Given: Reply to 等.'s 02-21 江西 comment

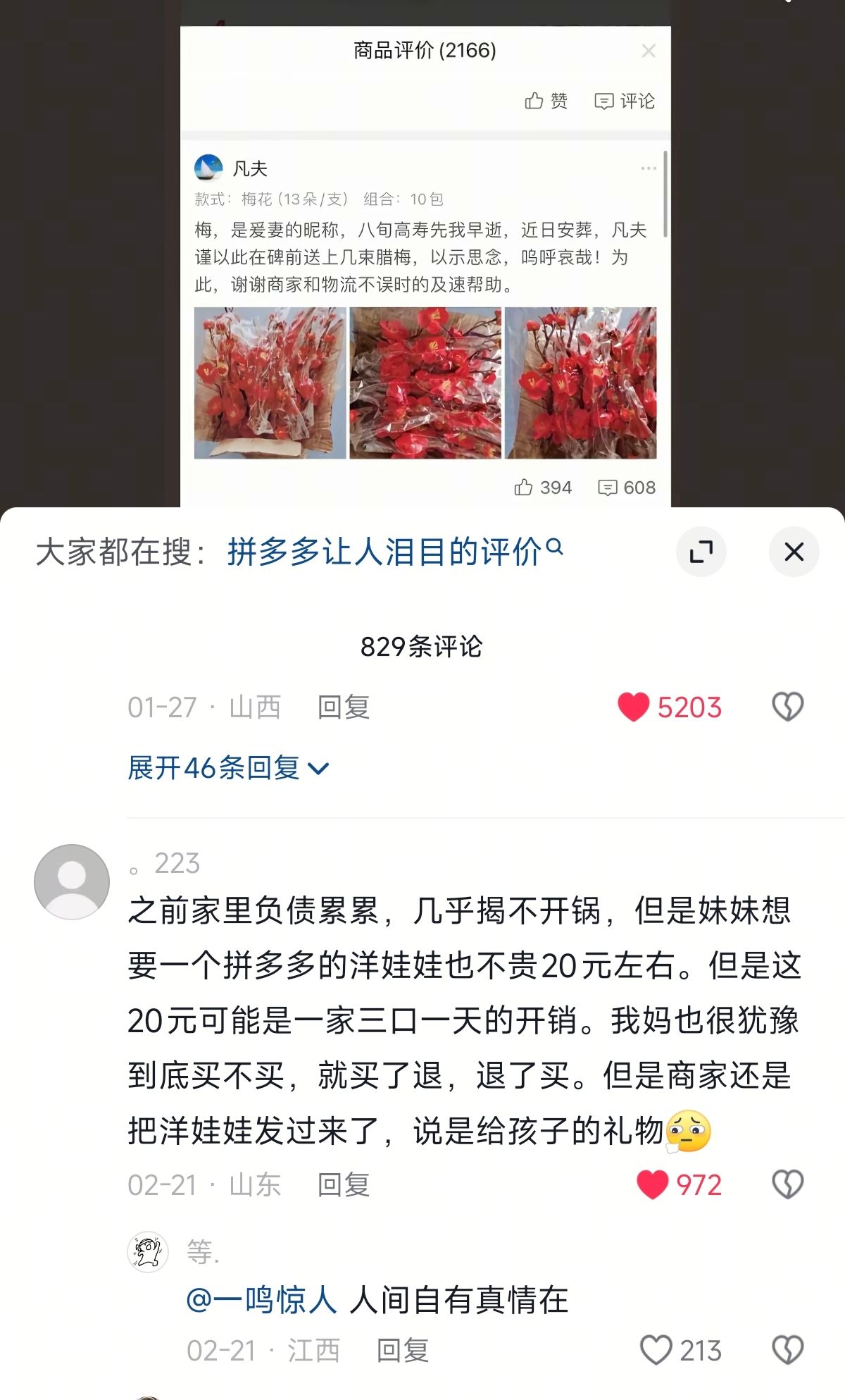Looking at the screenshot, I should [x=403, y=1351].
